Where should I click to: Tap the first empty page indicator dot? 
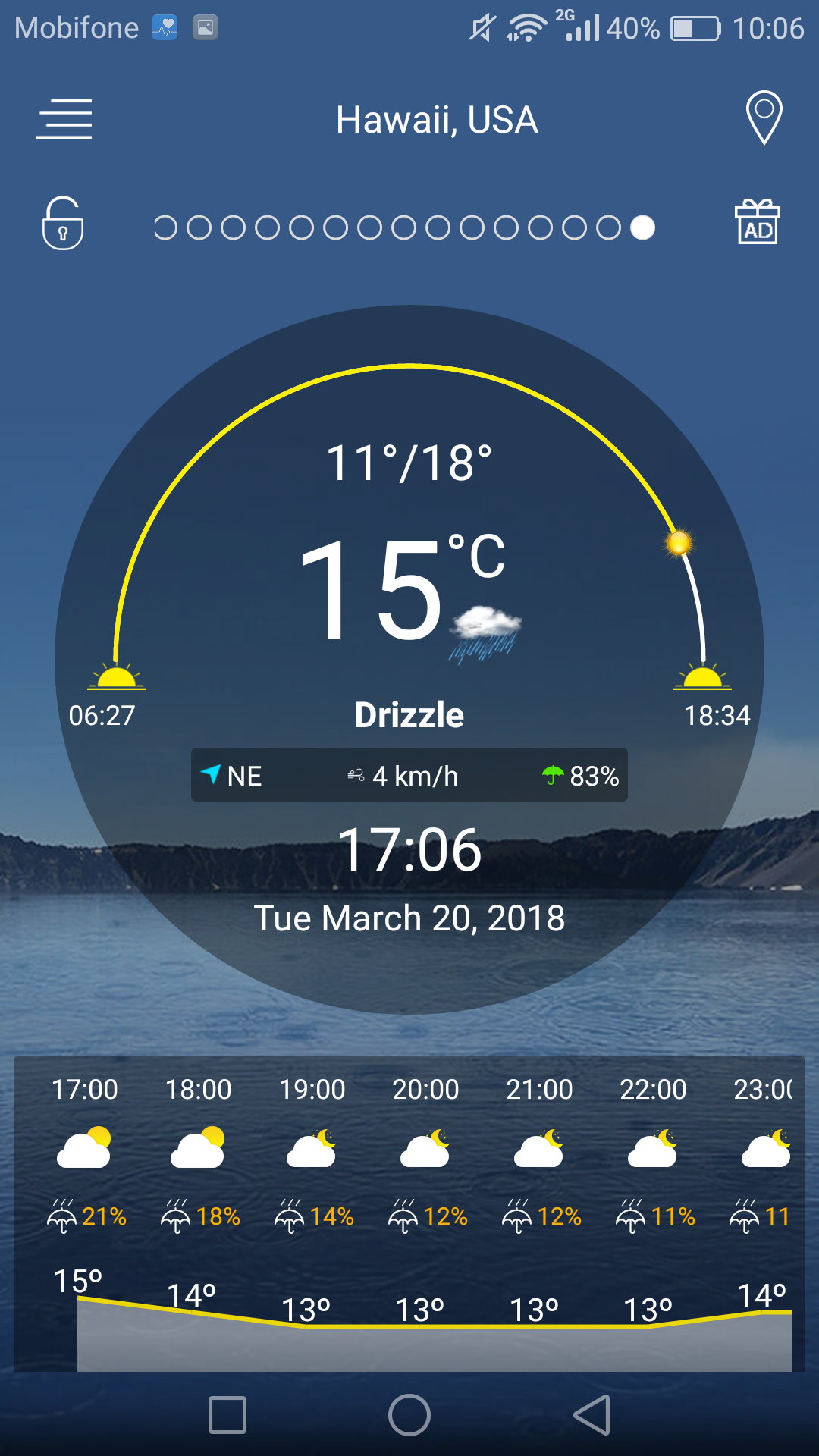tap(165, 225)
